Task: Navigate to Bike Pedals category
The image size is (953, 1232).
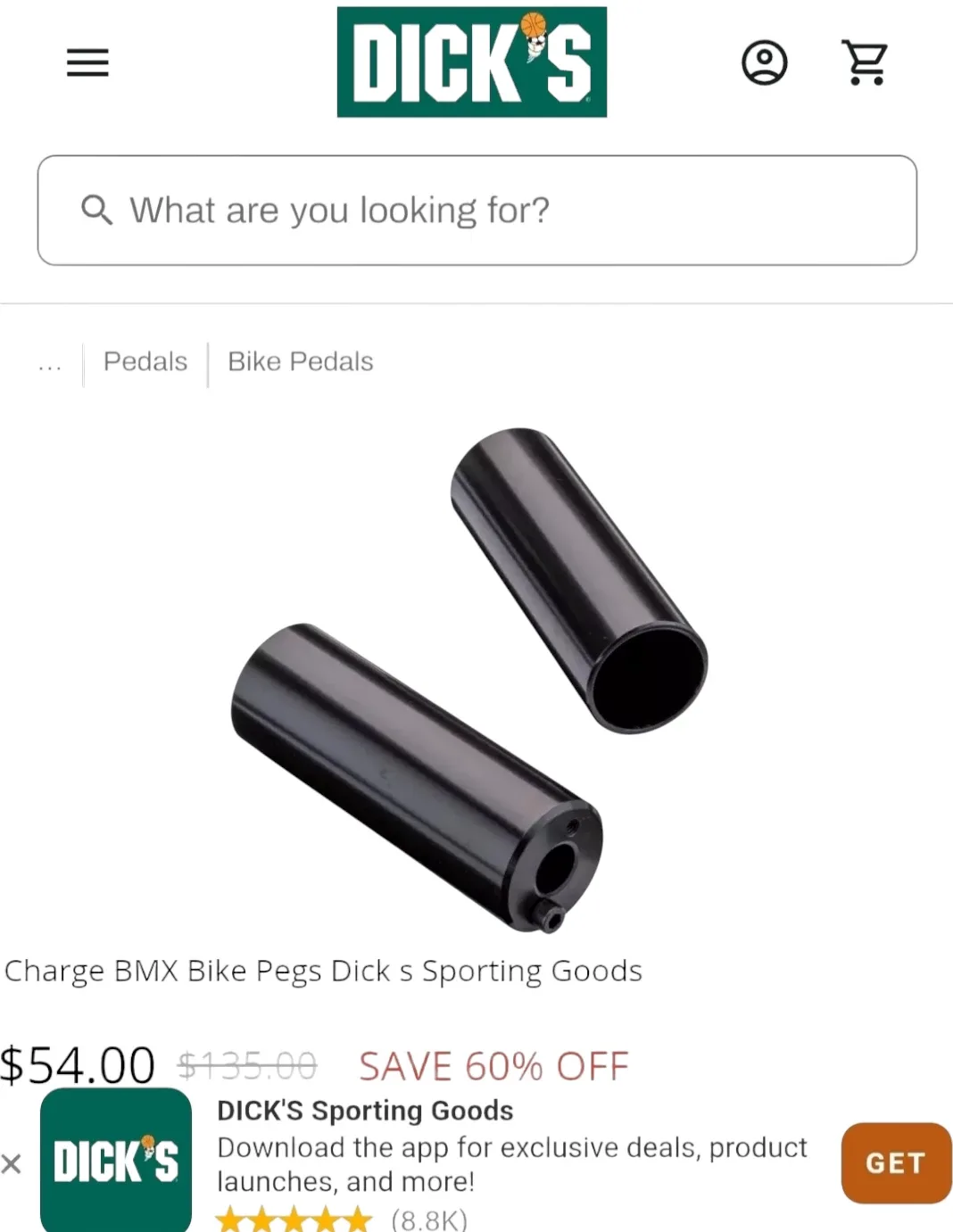Action: pos(300,361)
